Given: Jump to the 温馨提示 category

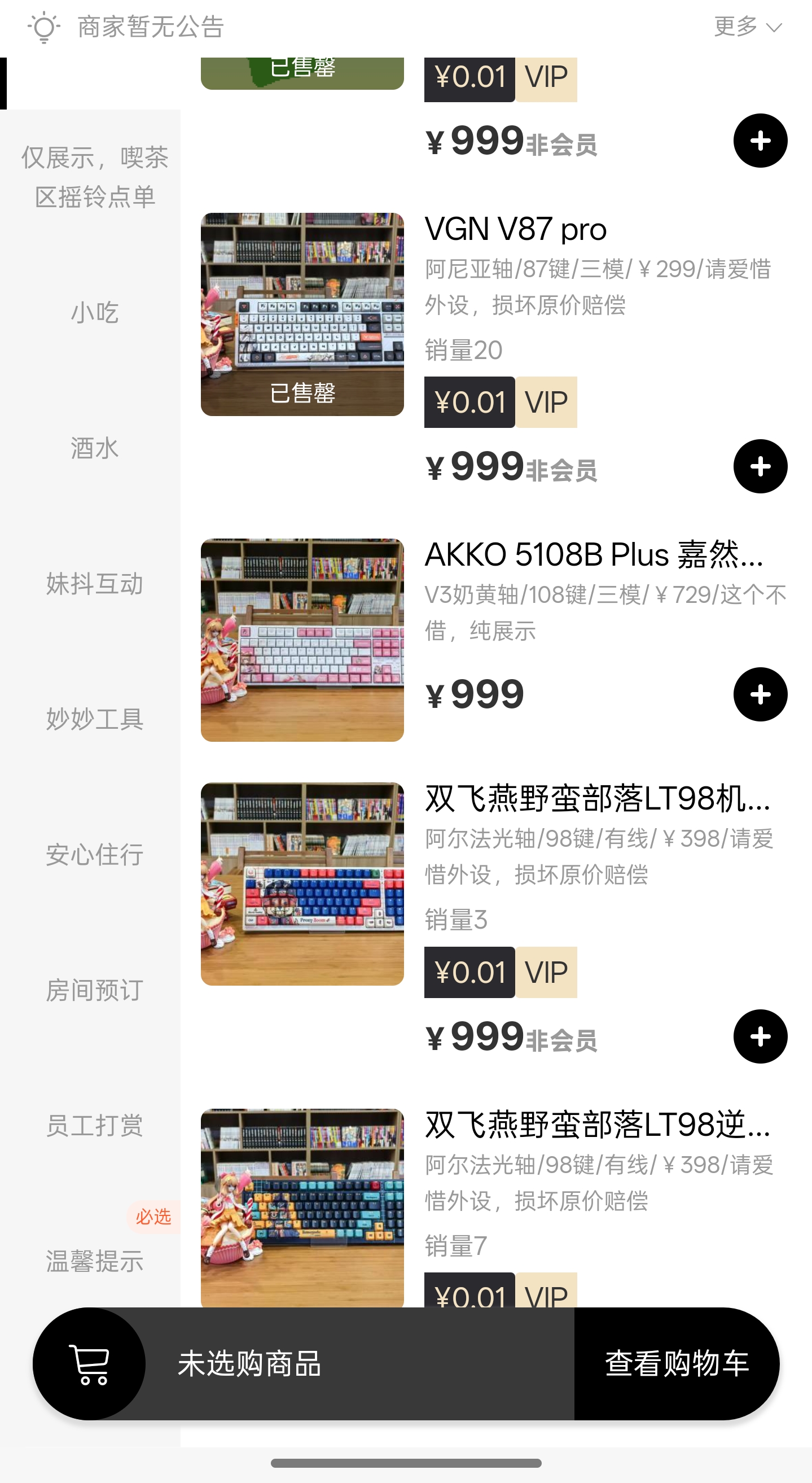Looking at the screenshot, I should click(x=95, y=1260).
